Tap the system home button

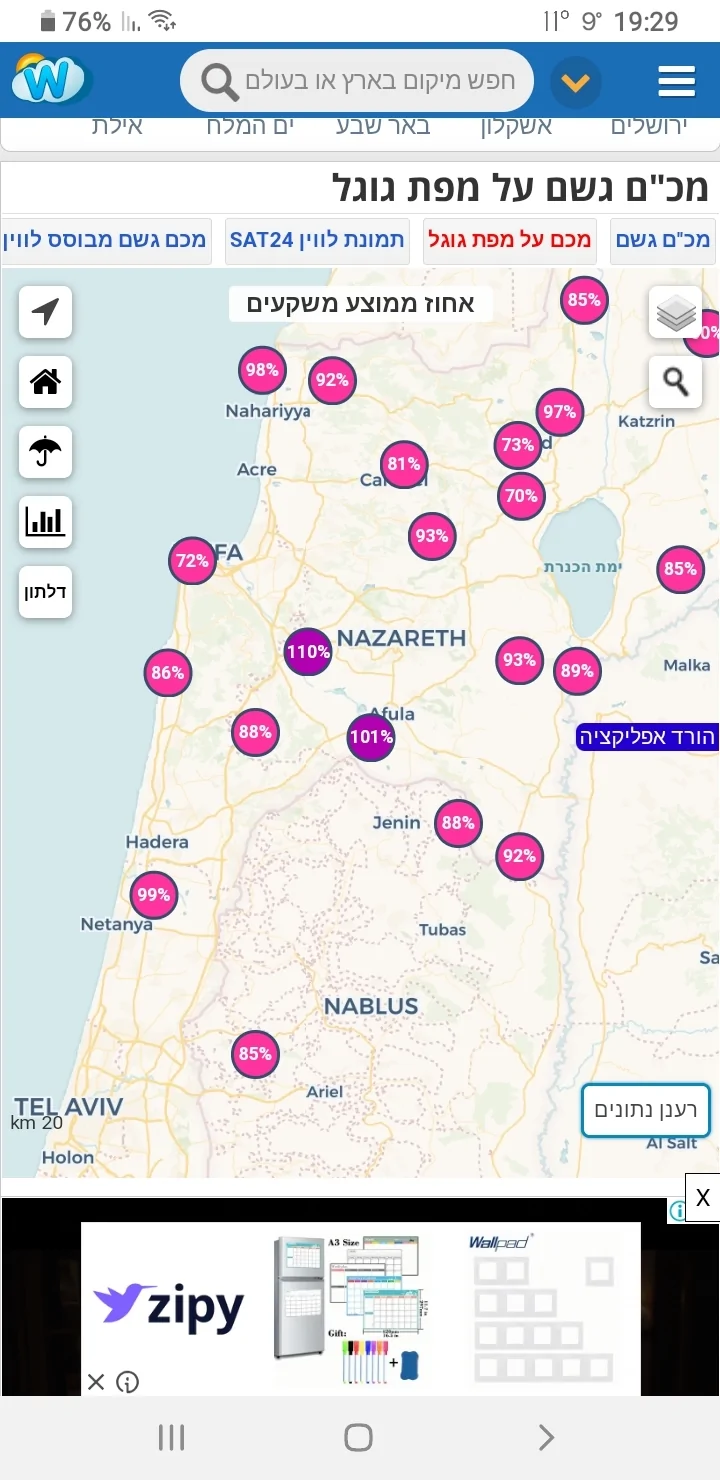tap(358, 1438)
